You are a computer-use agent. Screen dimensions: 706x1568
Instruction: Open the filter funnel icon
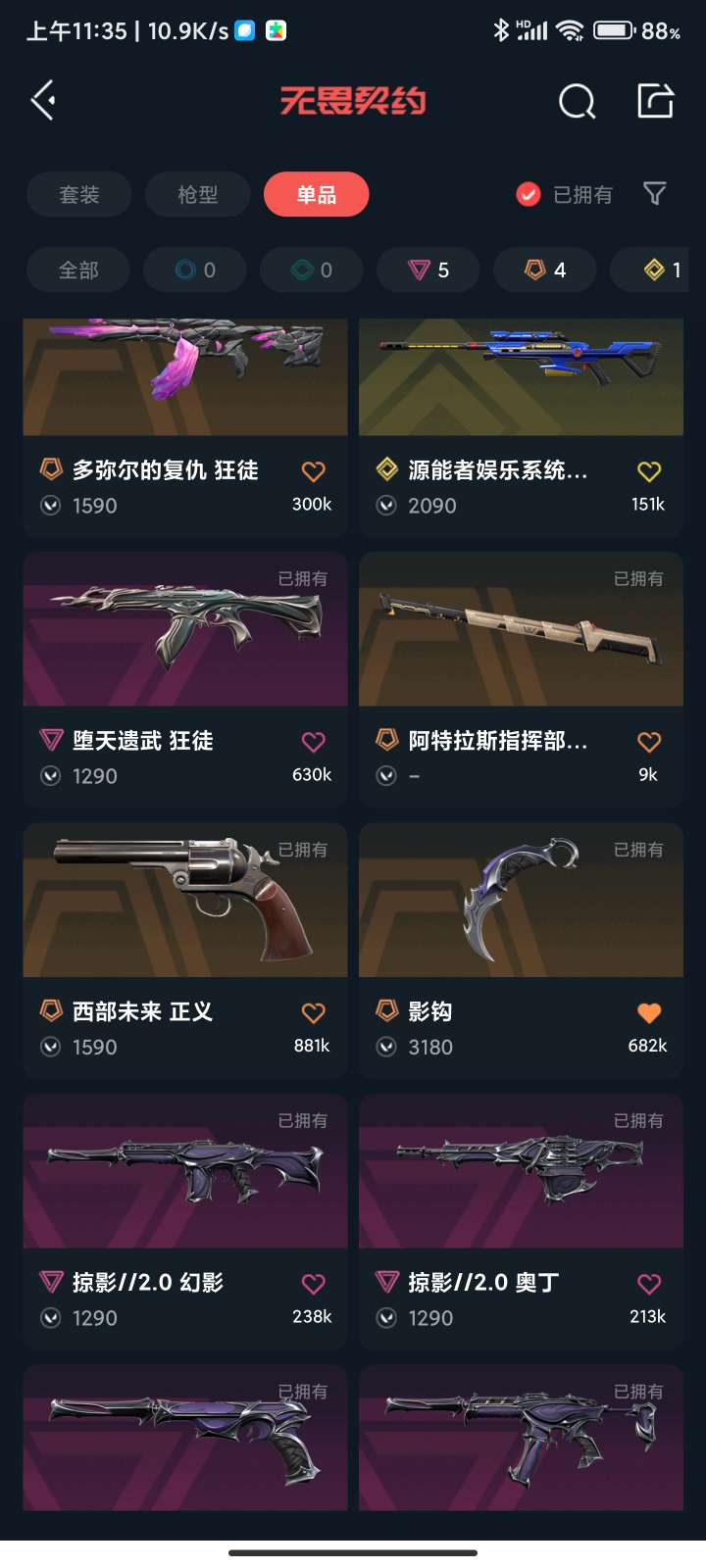(654, 193)
